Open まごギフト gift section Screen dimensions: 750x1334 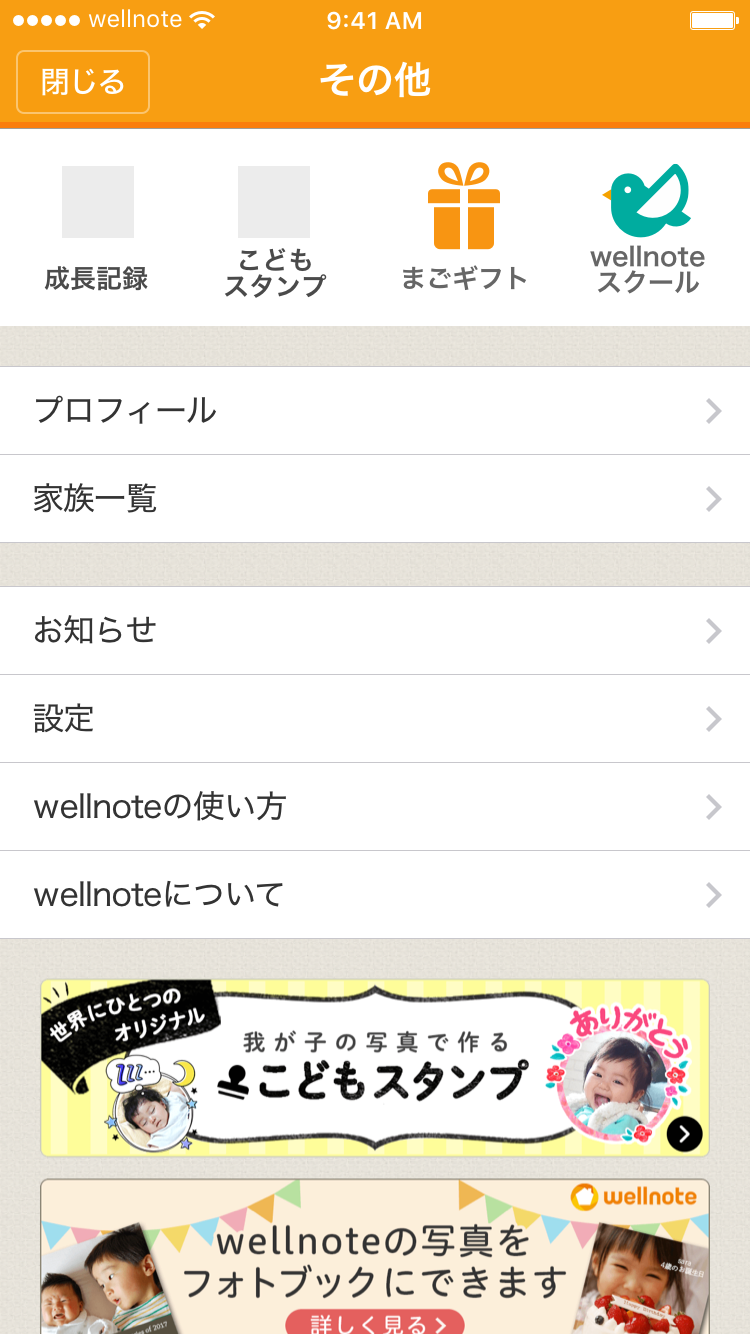[463, 228]
